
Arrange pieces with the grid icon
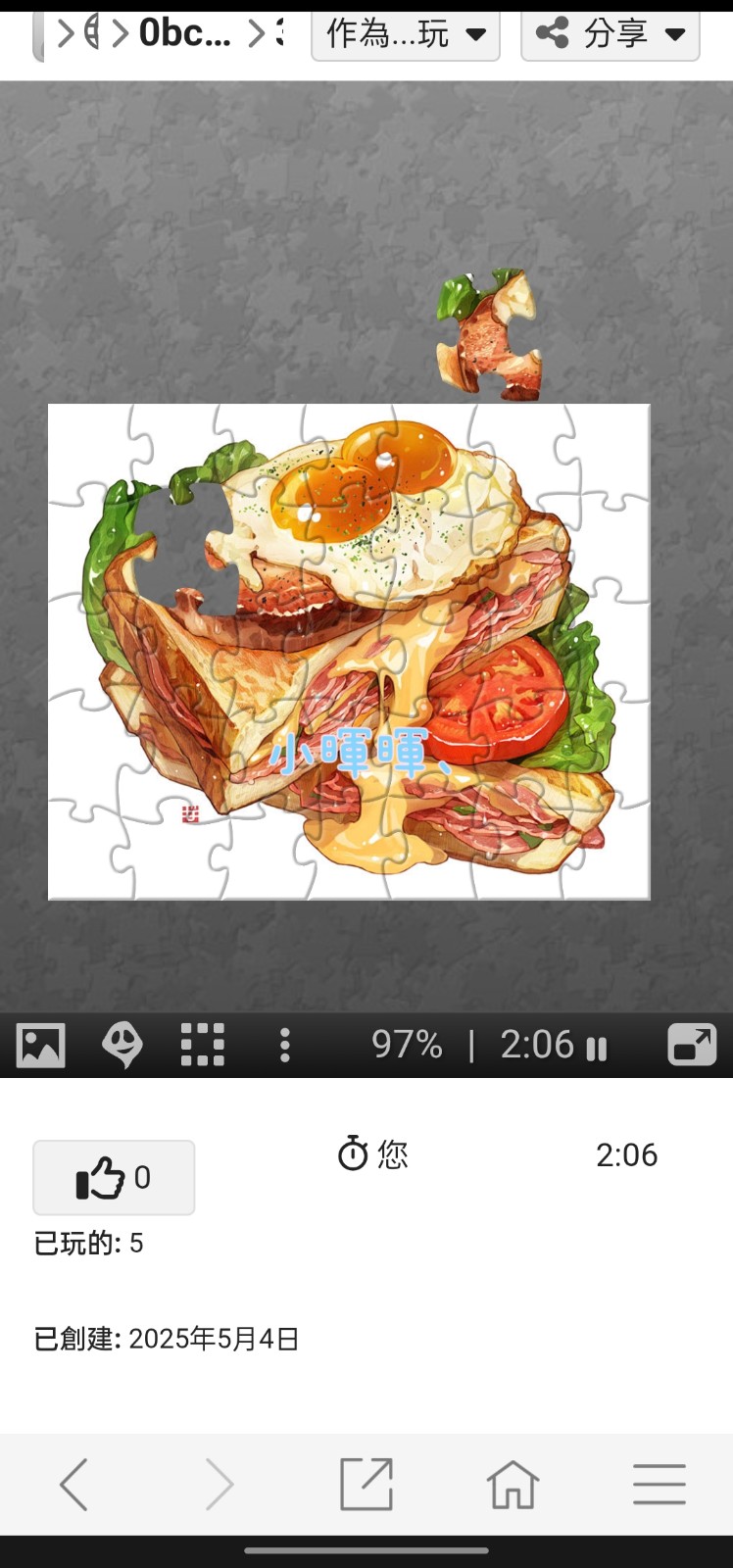click(x=203, y=1045)
